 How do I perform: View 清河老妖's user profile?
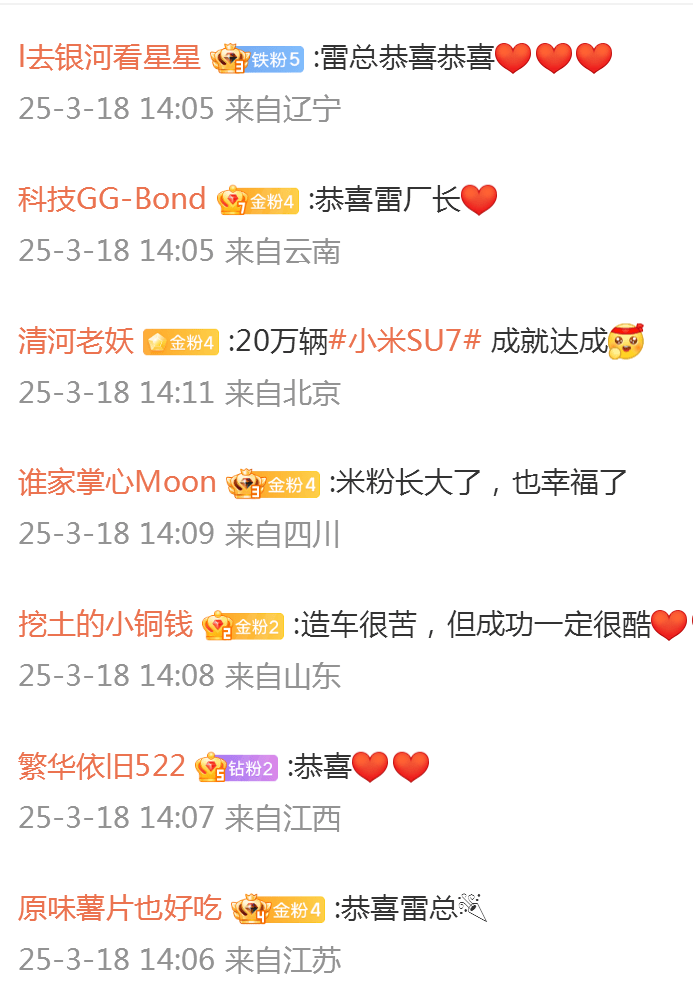[x=76, y=342]
